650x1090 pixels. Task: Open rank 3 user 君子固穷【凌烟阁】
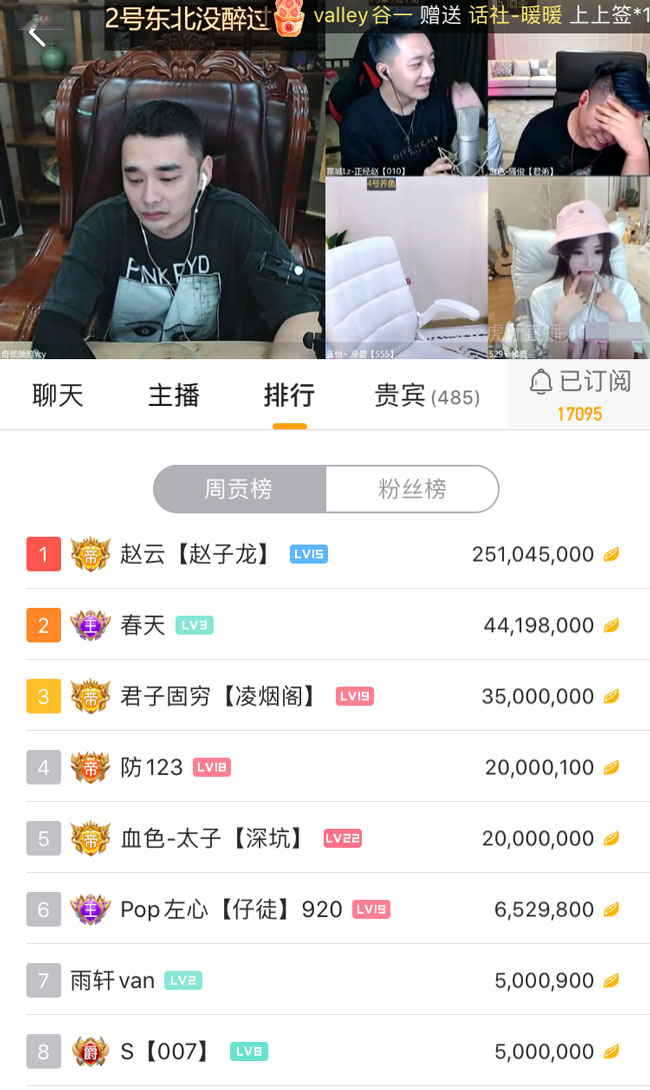(x=218, y=697)
